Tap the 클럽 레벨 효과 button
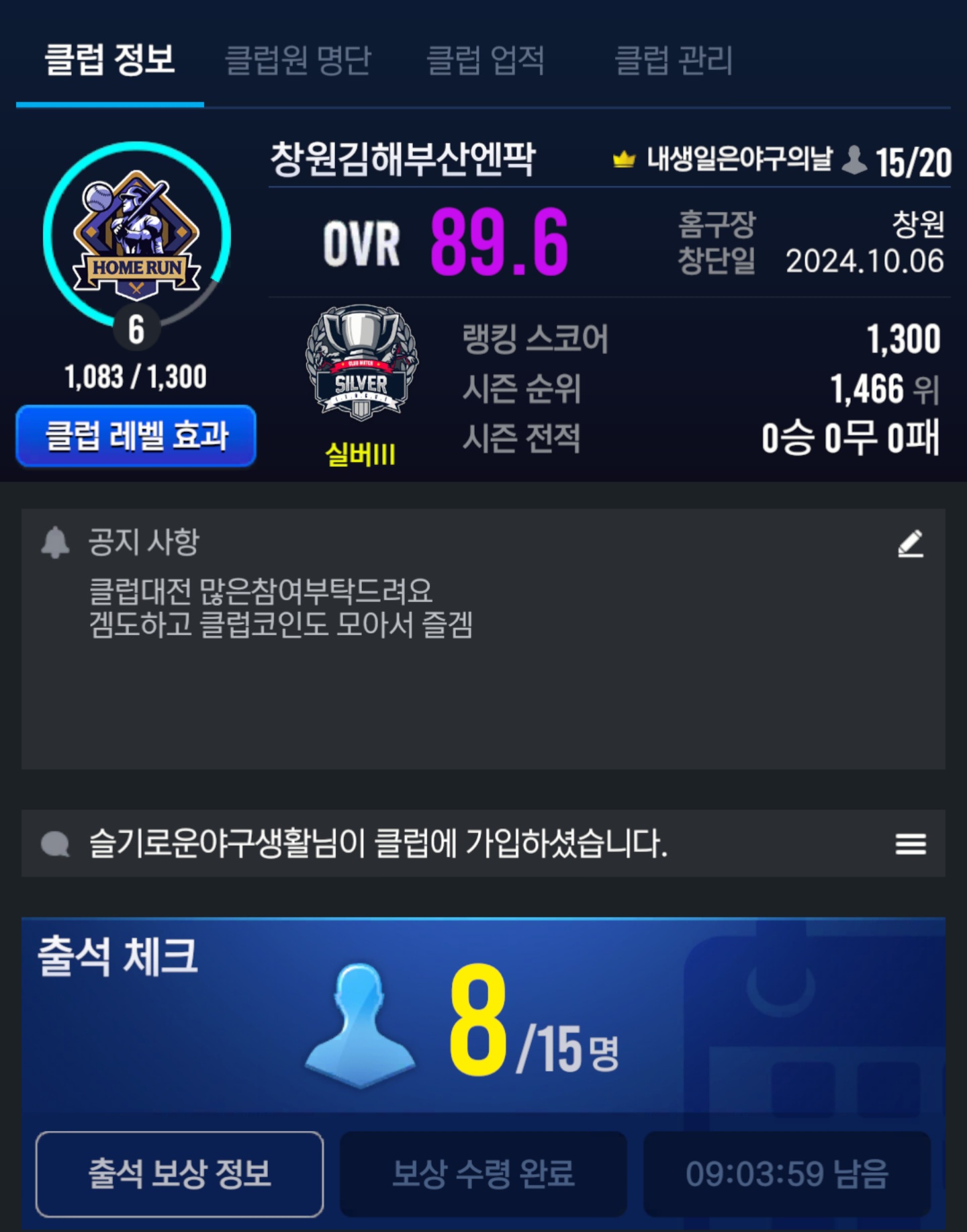Viewport: 967px width, 1232px height. (136, 436)
